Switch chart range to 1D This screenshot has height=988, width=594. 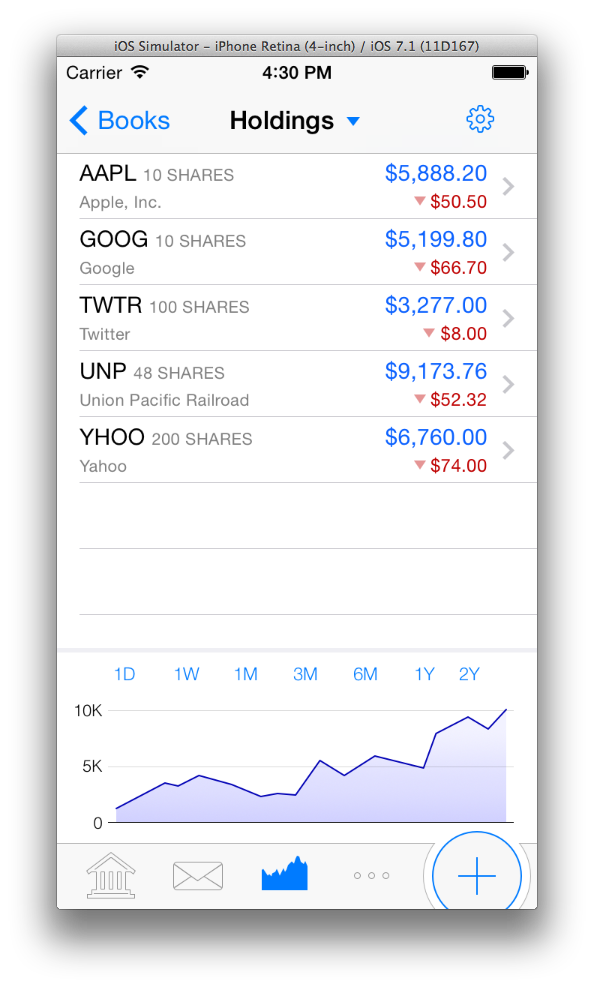click(125, 674)
